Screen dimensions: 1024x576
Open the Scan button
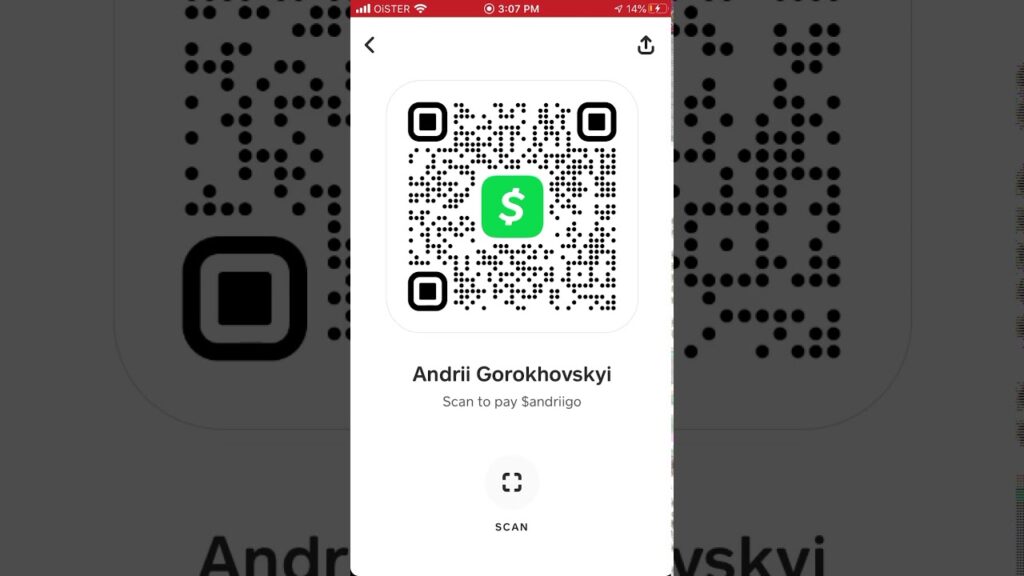click(512, 483)
